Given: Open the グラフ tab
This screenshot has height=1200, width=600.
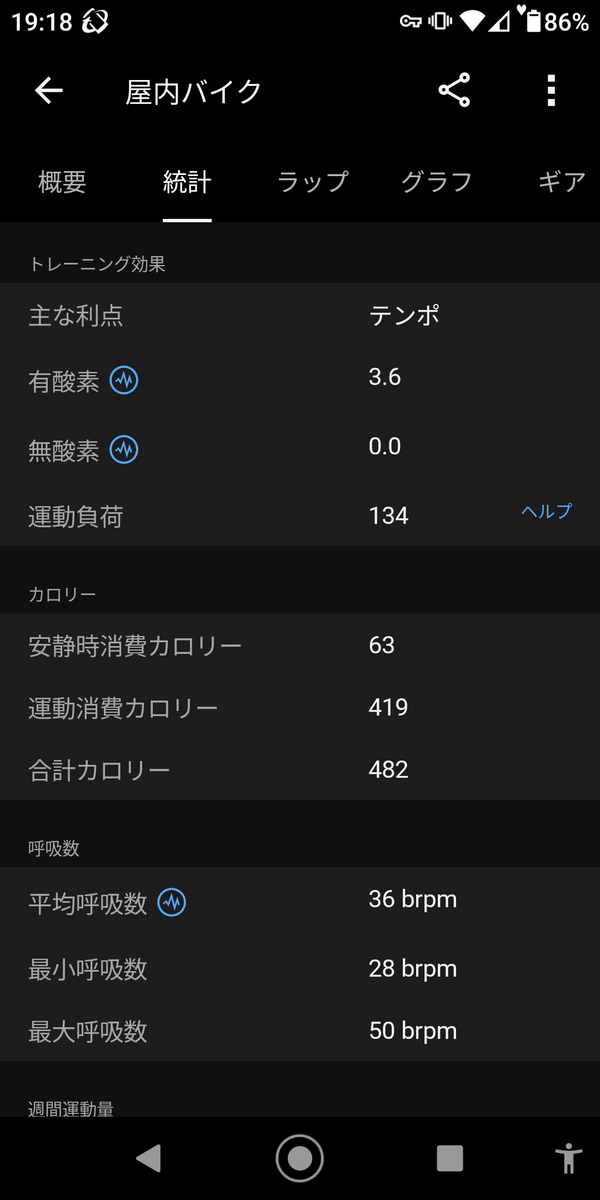Looking at the screenshot, I should 436,182.
